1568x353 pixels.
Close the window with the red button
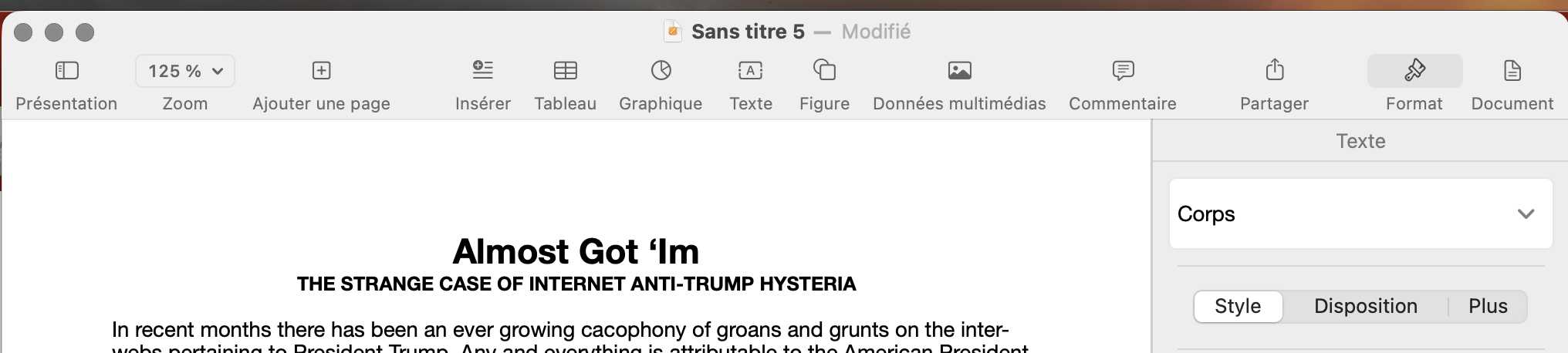coord(23,32)
